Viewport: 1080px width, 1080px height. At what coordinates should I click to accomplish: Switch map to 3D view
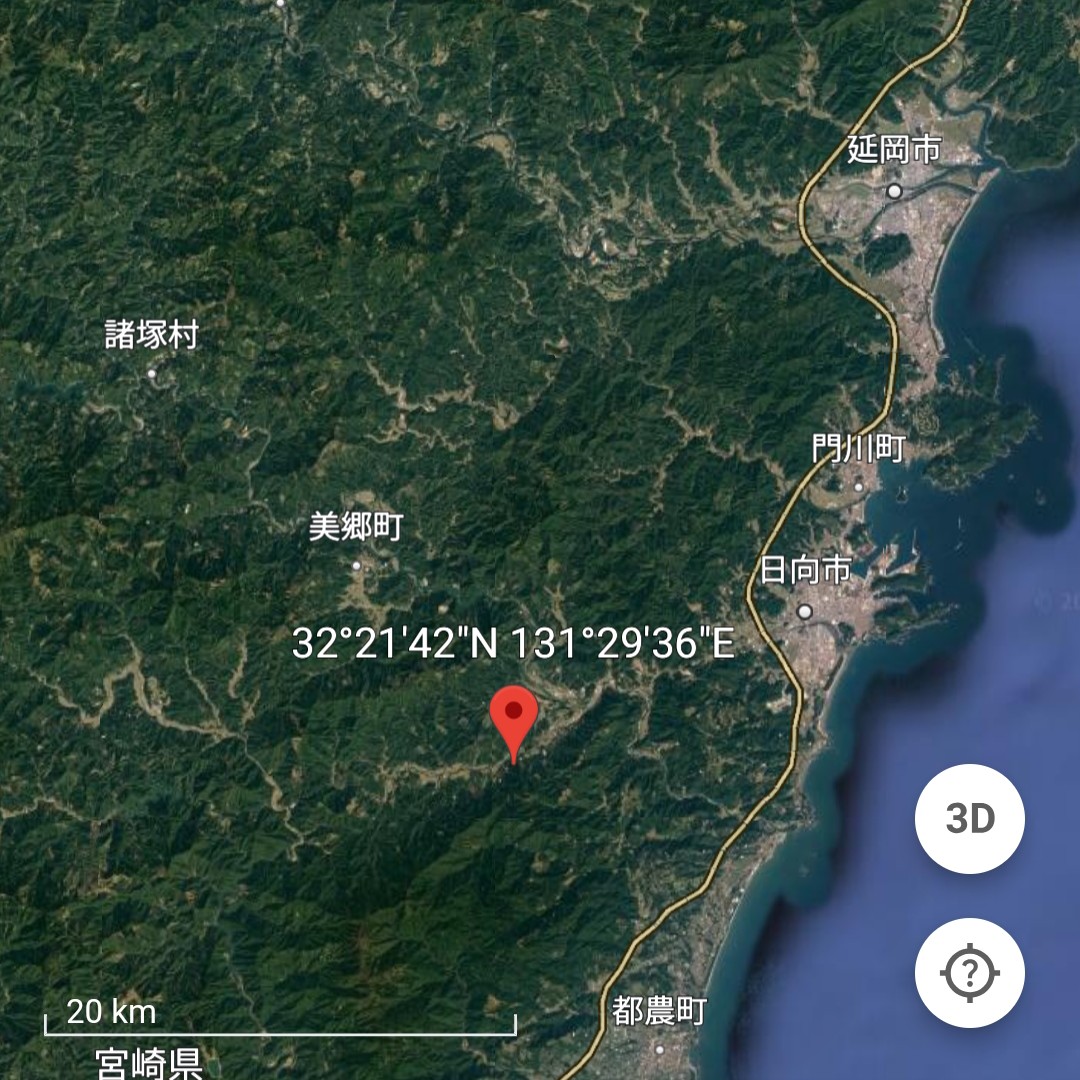(x=969, y=819)
